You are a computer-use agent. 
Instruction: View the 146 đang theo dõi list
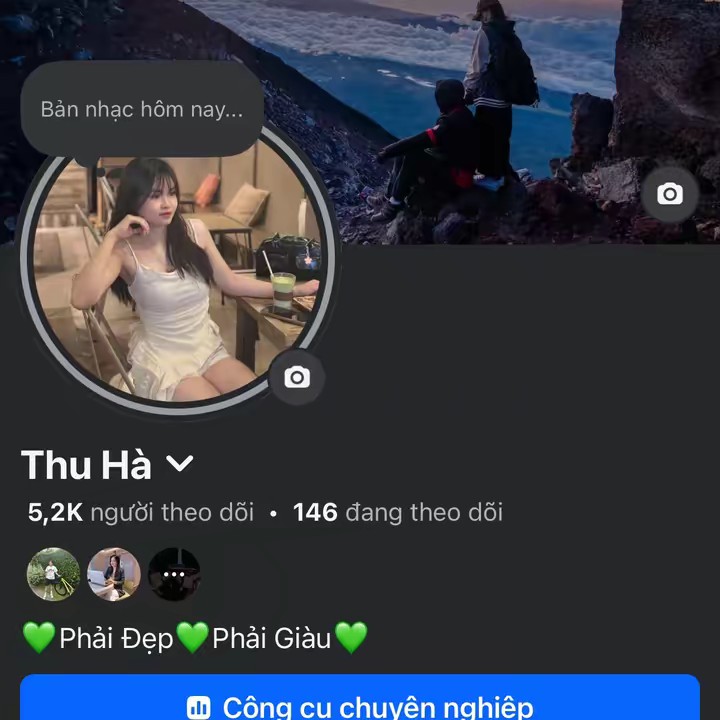(397, 513)
